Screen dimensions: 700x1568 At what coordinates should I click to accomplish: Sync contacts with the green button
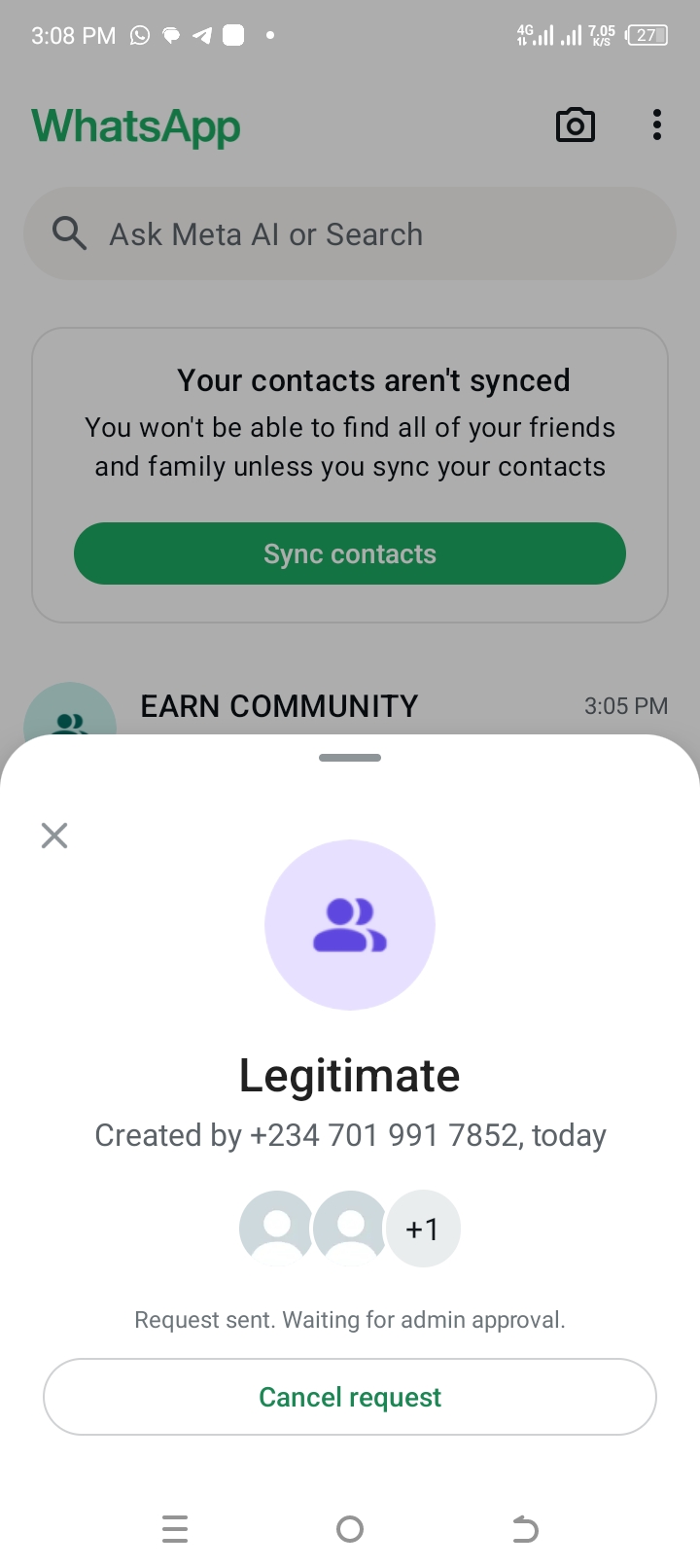(350, 553)
